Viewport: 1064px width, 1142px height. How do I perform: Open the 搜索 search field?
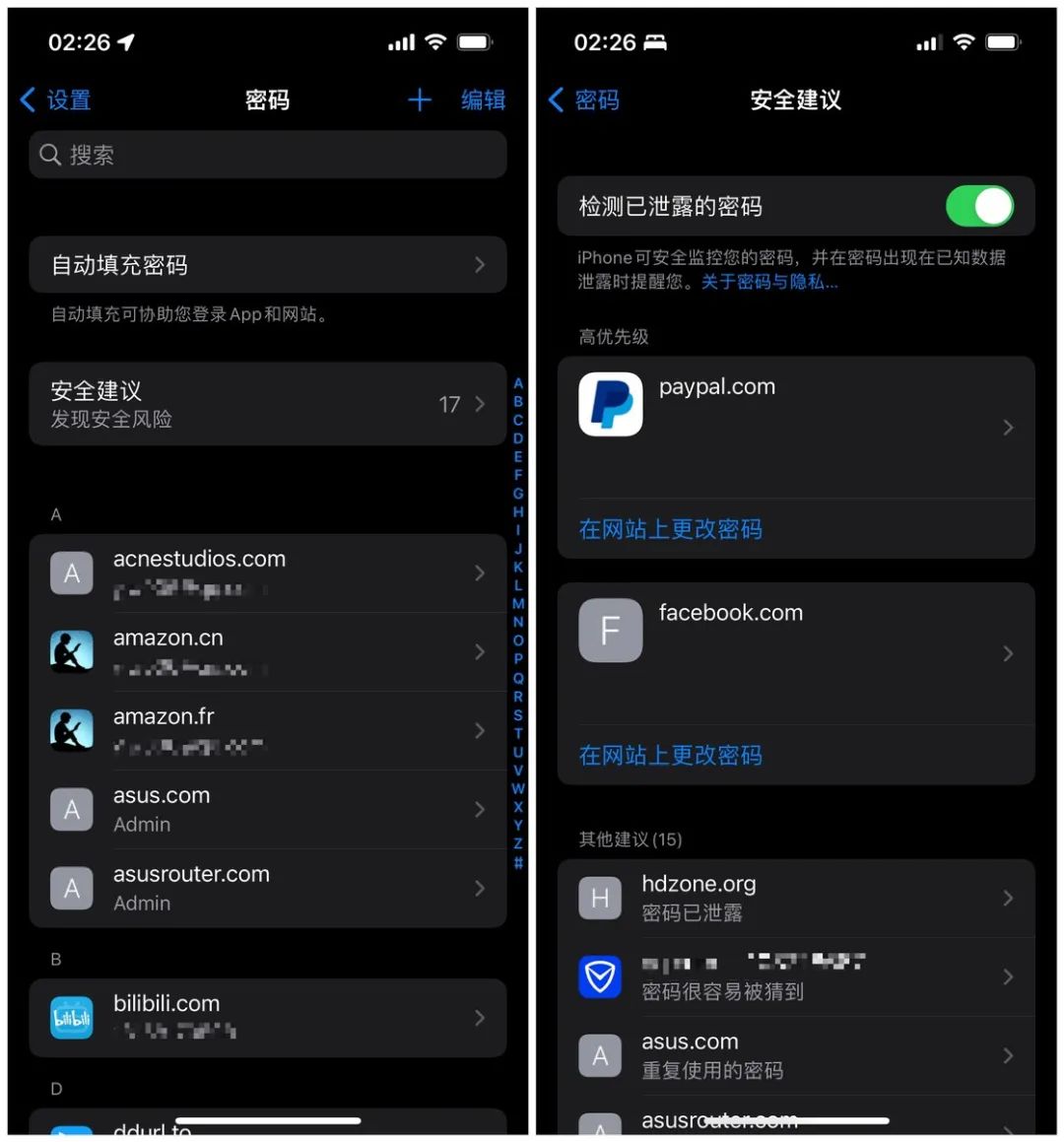click(x=267, y=155)
